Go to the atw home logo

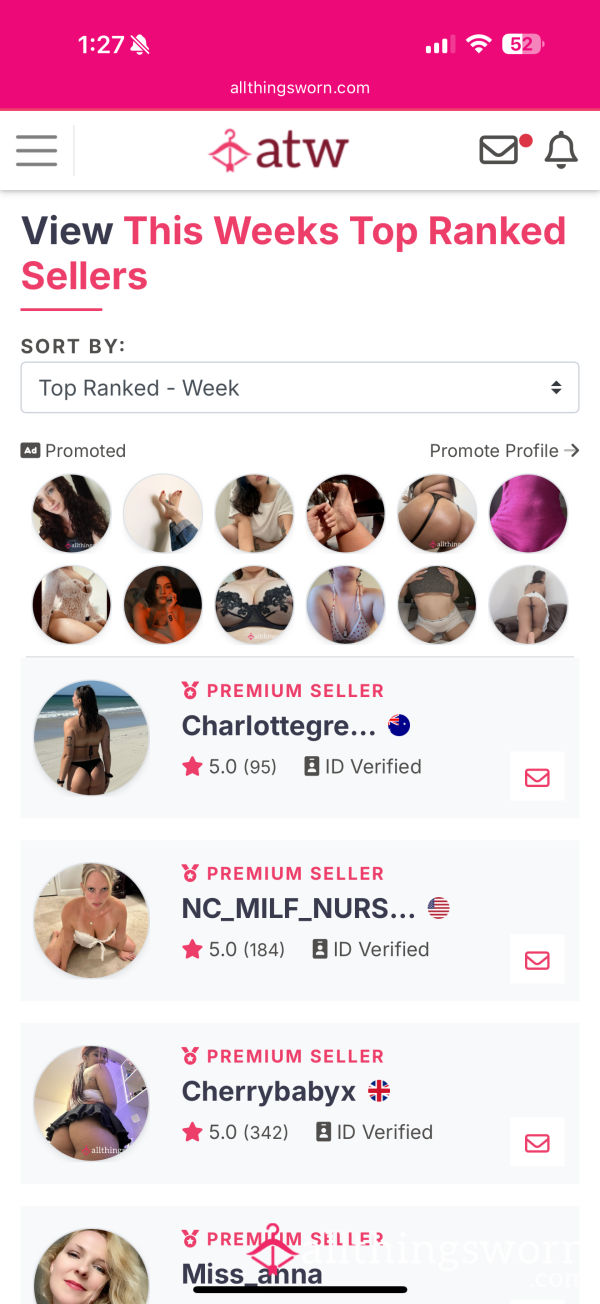tap(278, 150)
